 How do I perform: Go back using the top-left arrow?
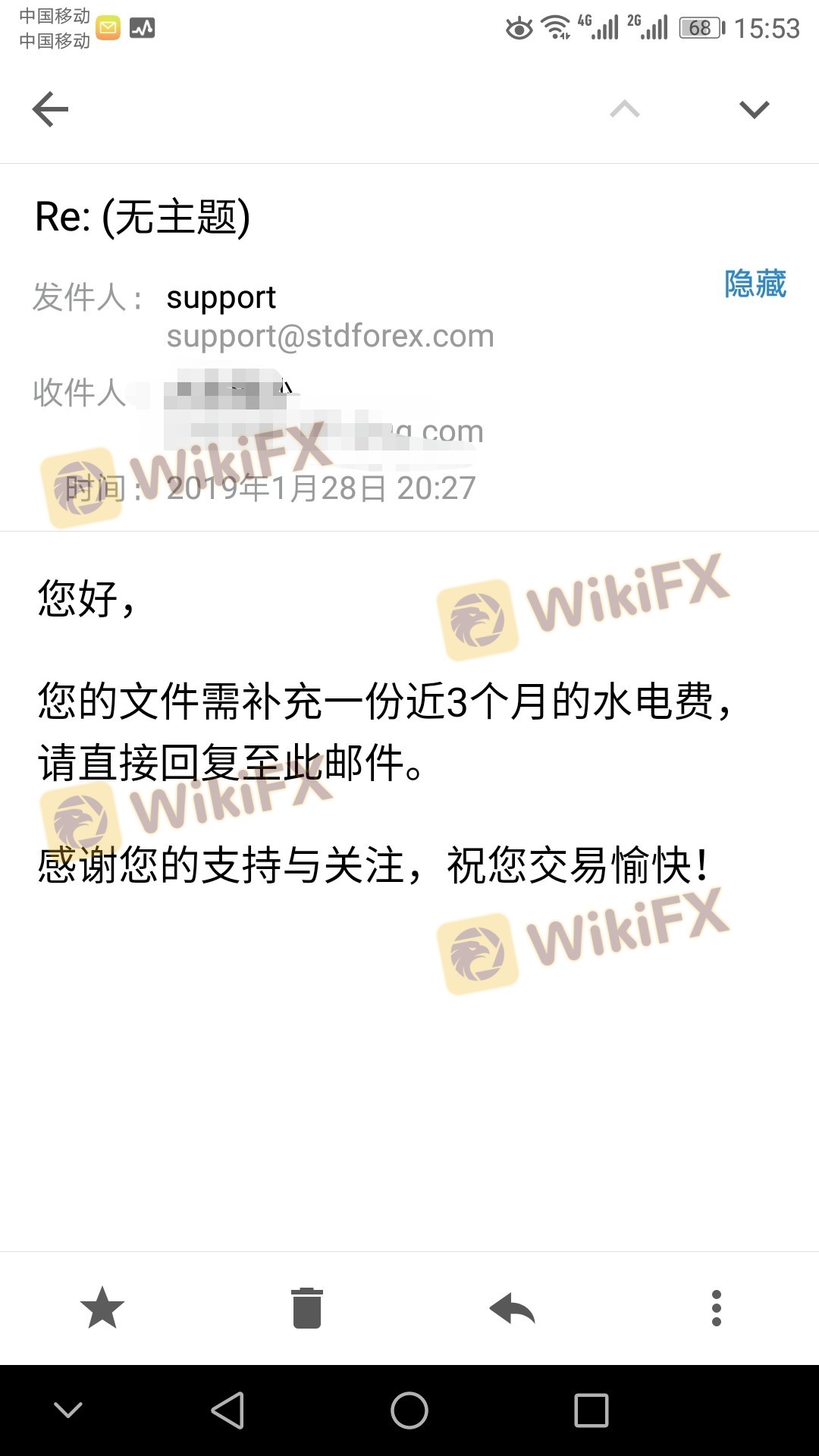point(50,109)
